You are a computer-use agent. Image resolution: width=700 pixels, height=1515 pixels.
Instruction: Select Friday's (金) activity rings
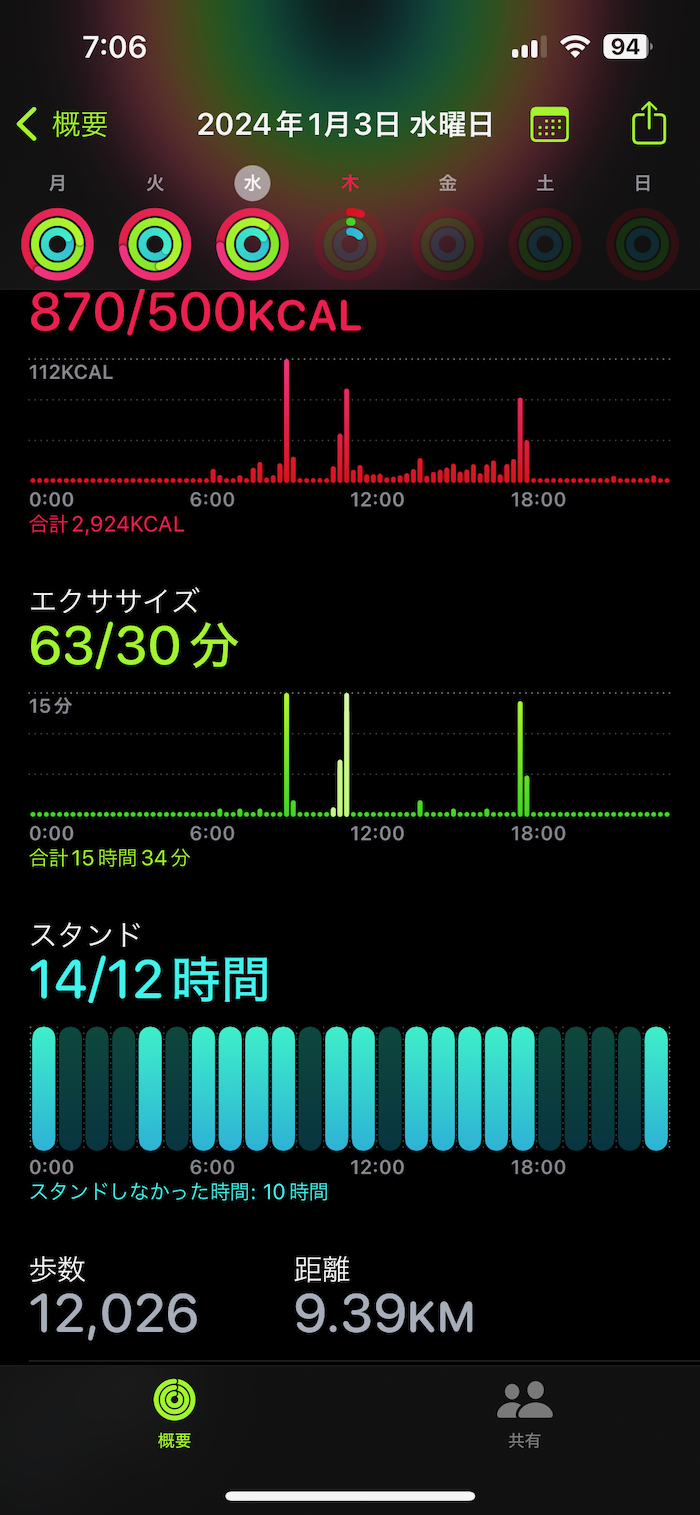448,243
